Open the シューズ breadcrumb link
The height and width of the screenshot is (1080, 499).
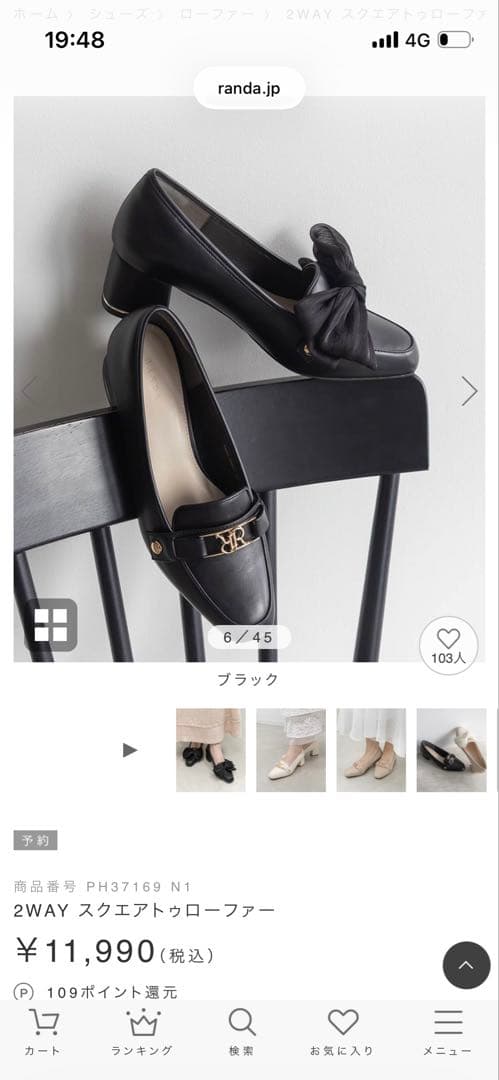[117, 14]
